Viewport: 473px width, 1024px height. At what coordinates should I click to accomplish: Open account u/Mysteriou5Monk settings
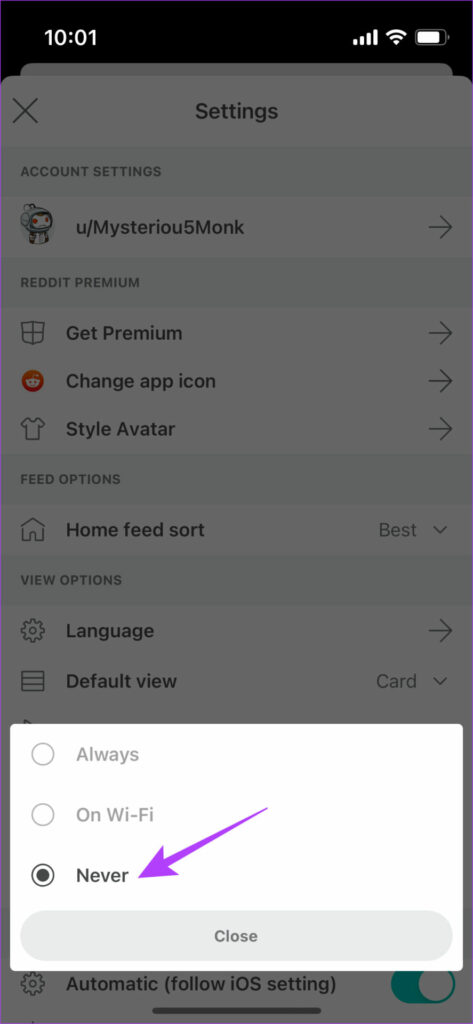click(x=236, y=227)
